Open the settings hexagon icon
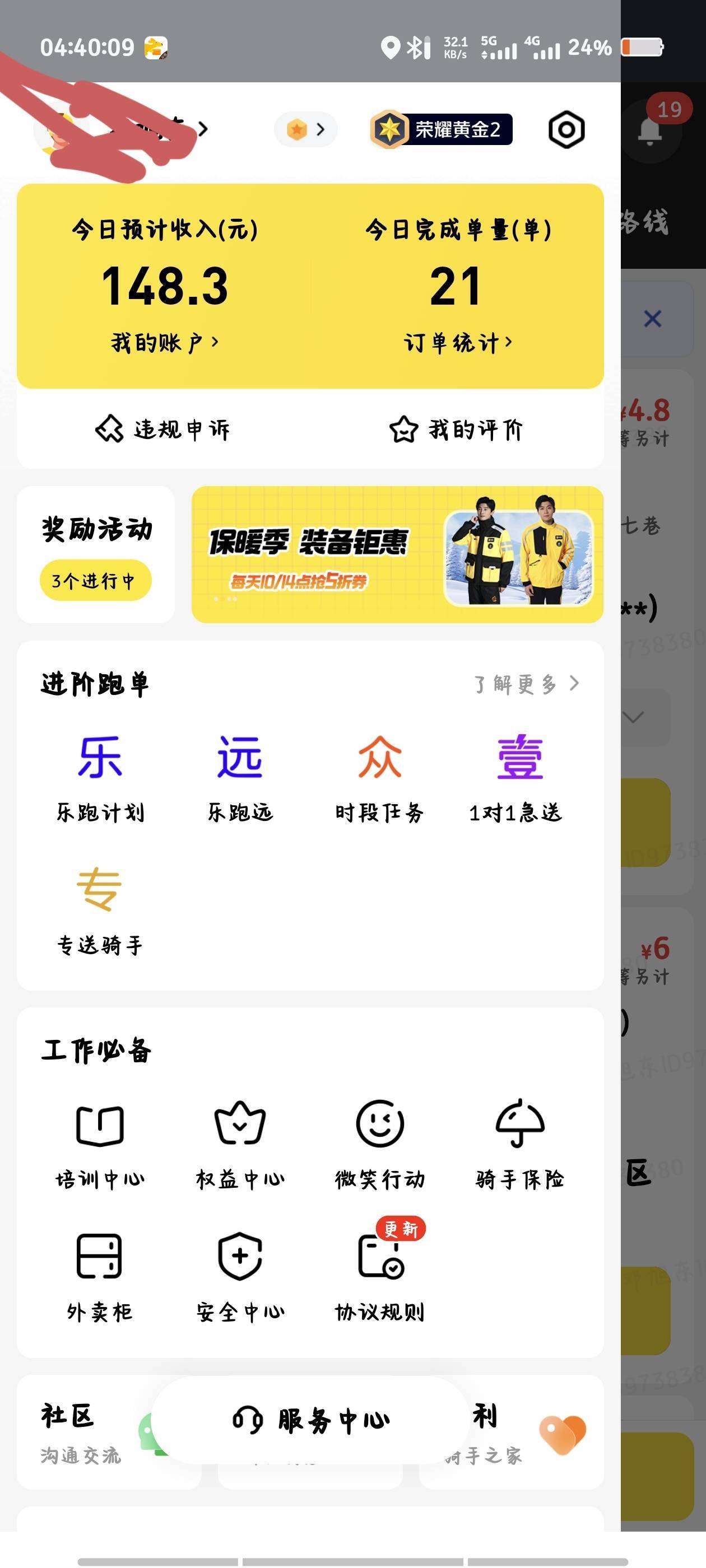Viewport: 706px width, 1568px height. (x=566, y=130)
